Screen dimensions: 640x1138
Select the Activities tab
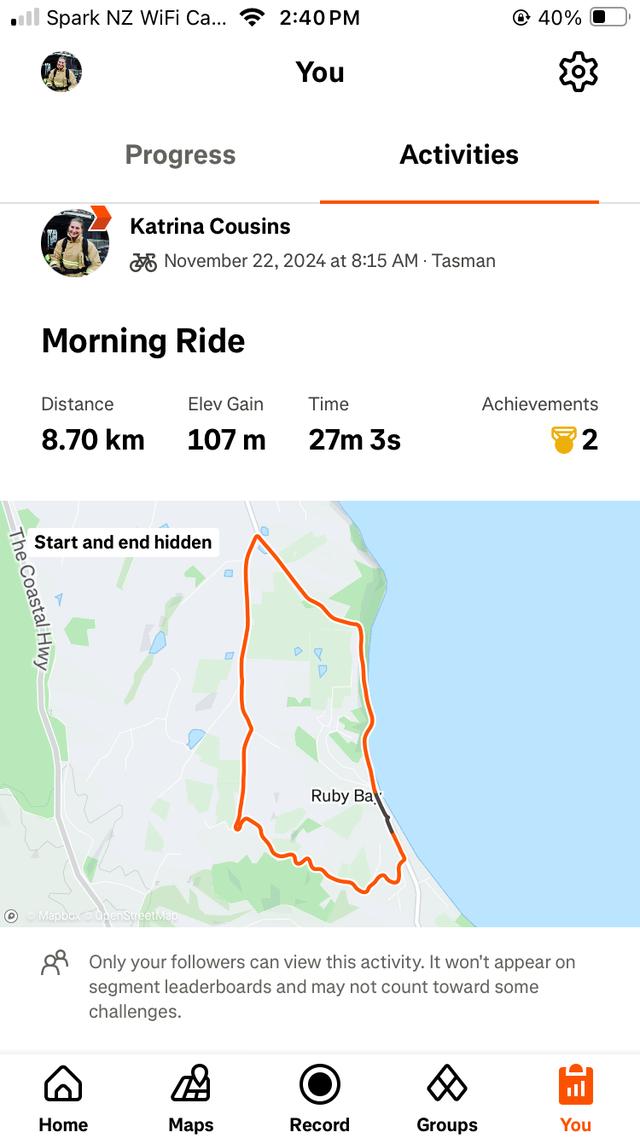point(459,155)
